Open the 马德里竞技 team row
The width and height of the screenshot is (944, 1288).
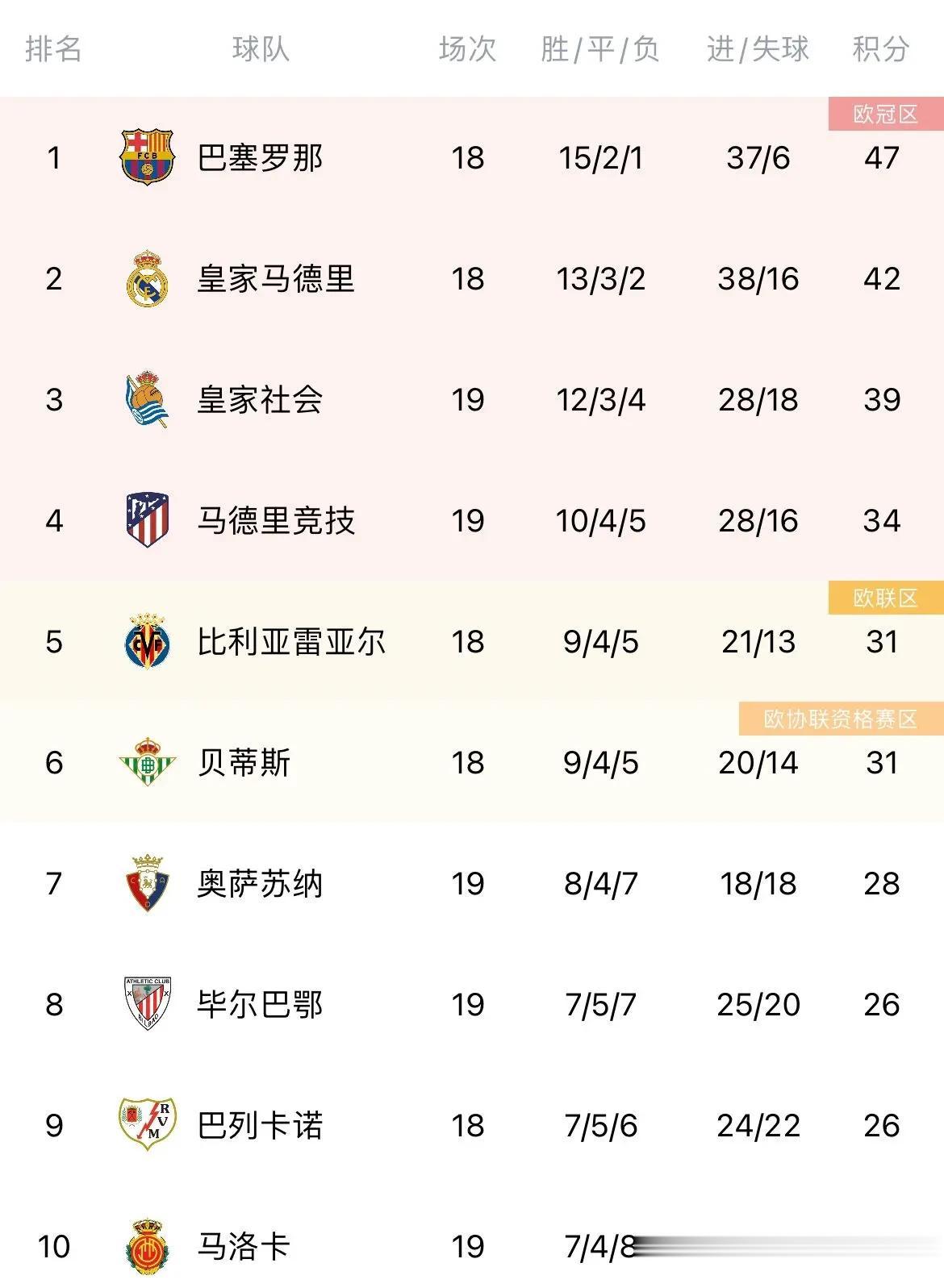(472, 520)
